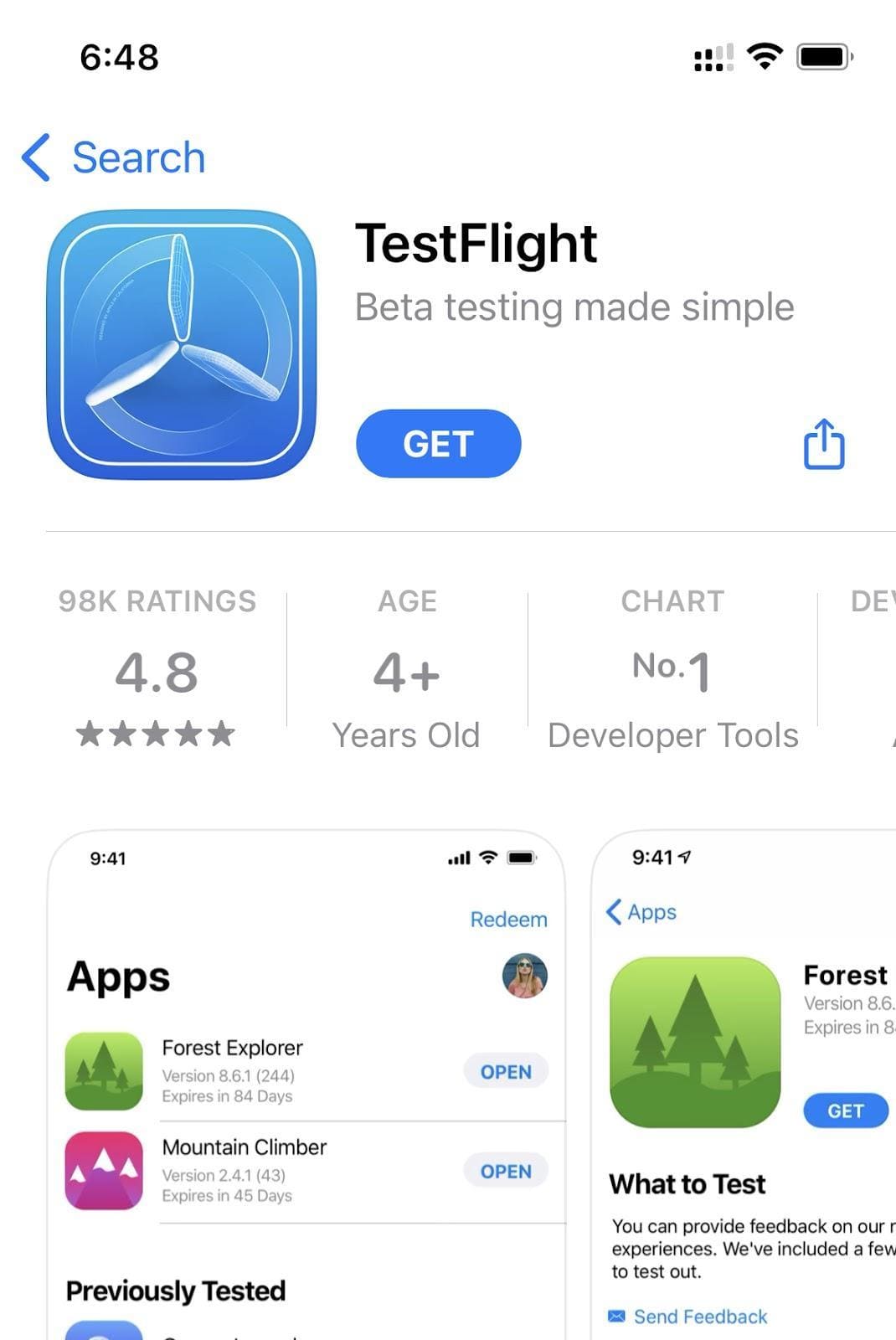Screen dimensions: 896x1340
Task: Go back to Search
Action: [x=115, y=157]
